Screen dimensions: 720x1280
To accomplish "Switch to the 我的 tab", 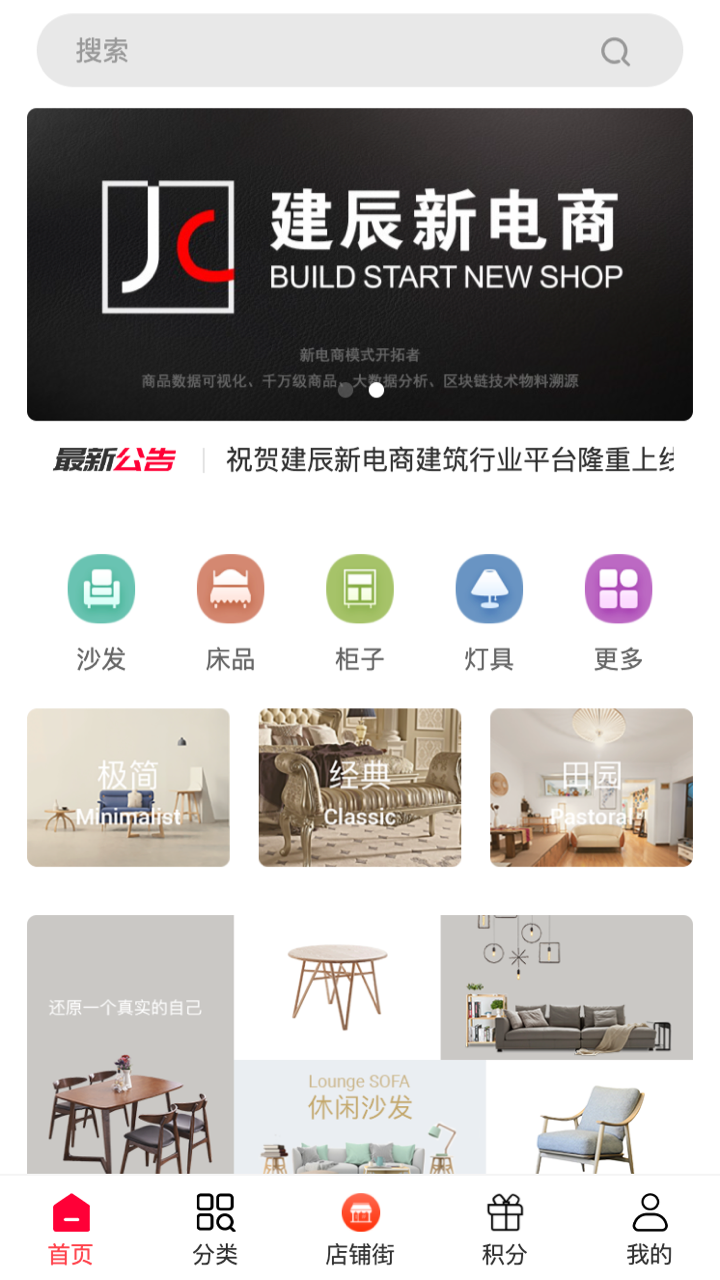I will (649, 1229).
